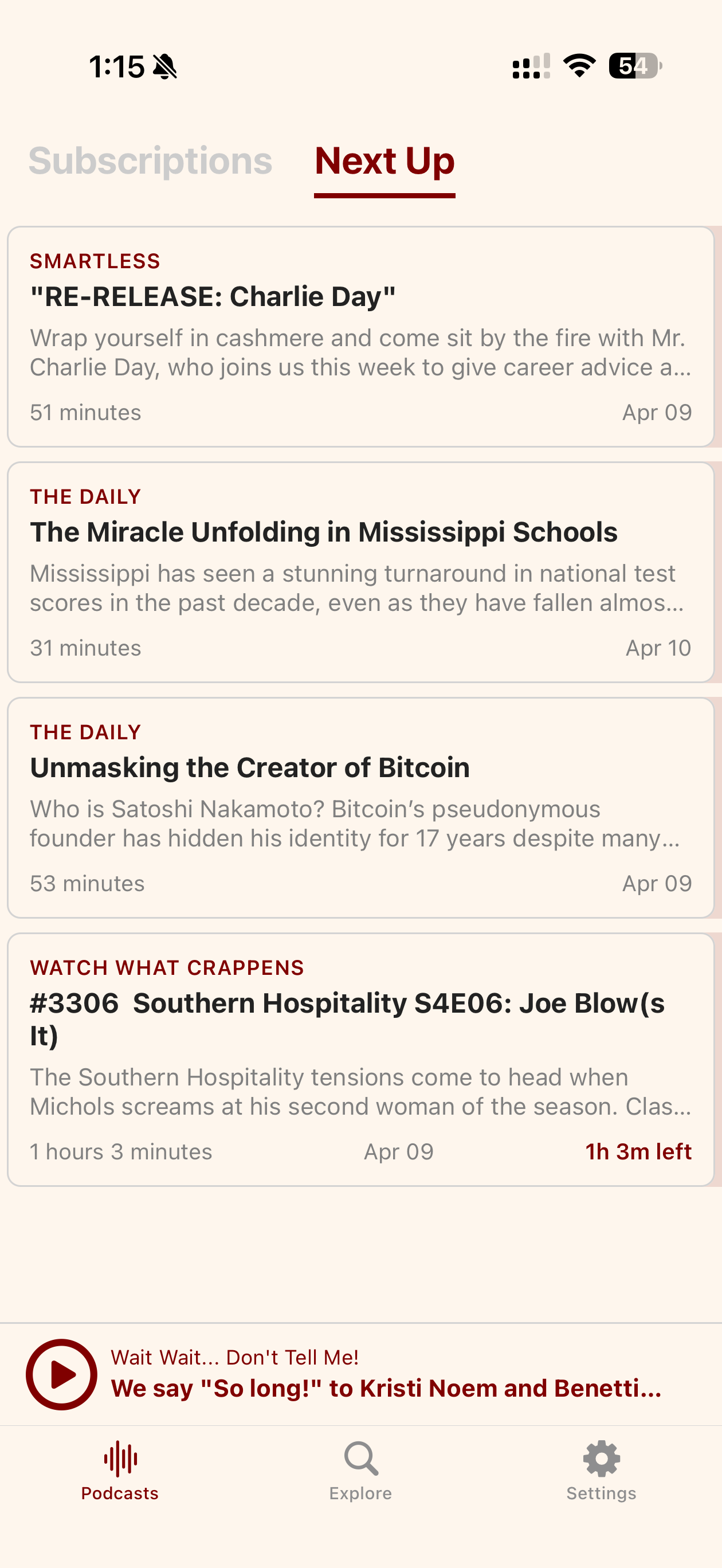Play the Wait Wait... Don't Tell Me! episode
The image size is (722, 1568).
pos(61,1374)
